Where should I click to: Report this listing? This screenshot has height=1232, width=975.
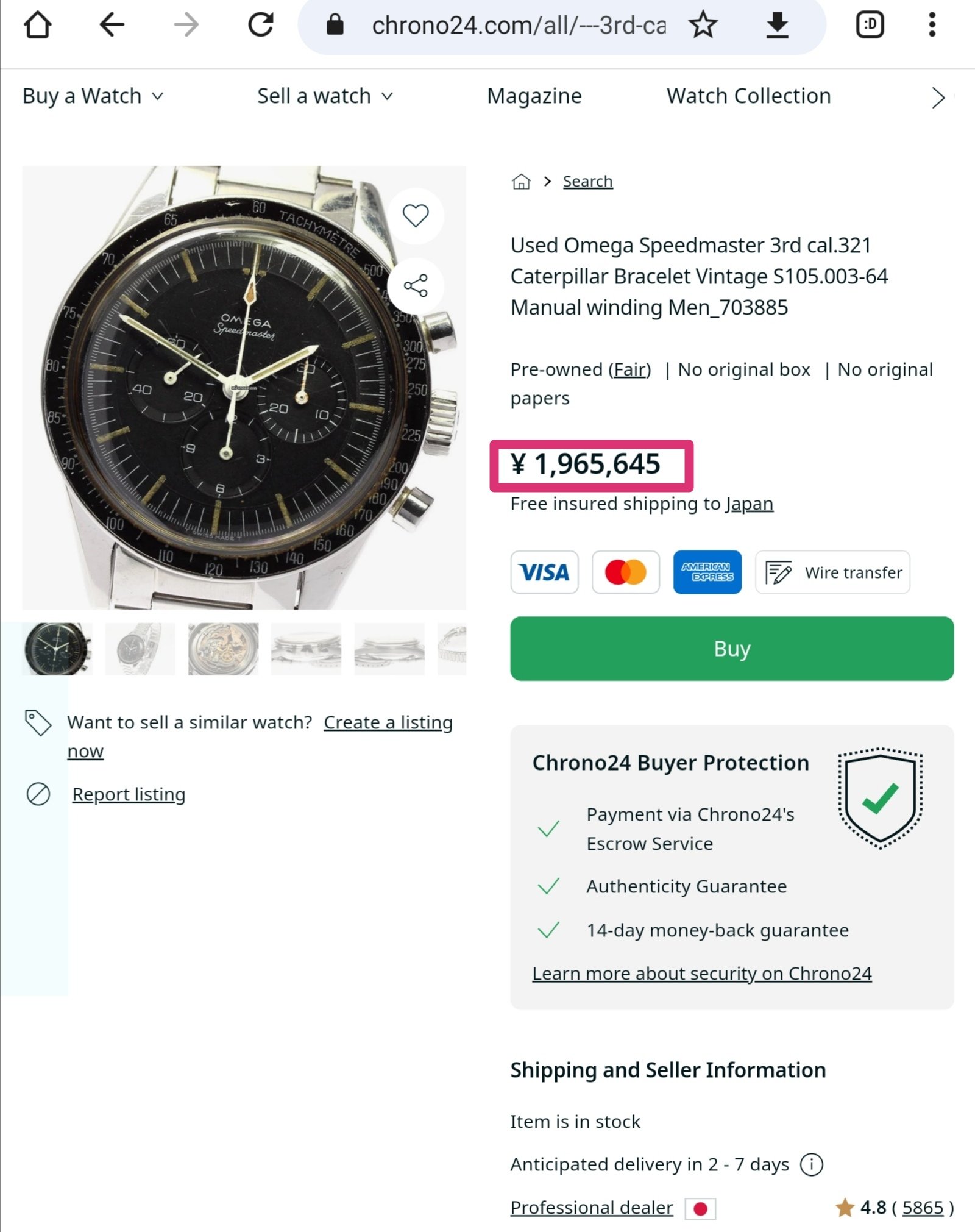click(129, 794)
